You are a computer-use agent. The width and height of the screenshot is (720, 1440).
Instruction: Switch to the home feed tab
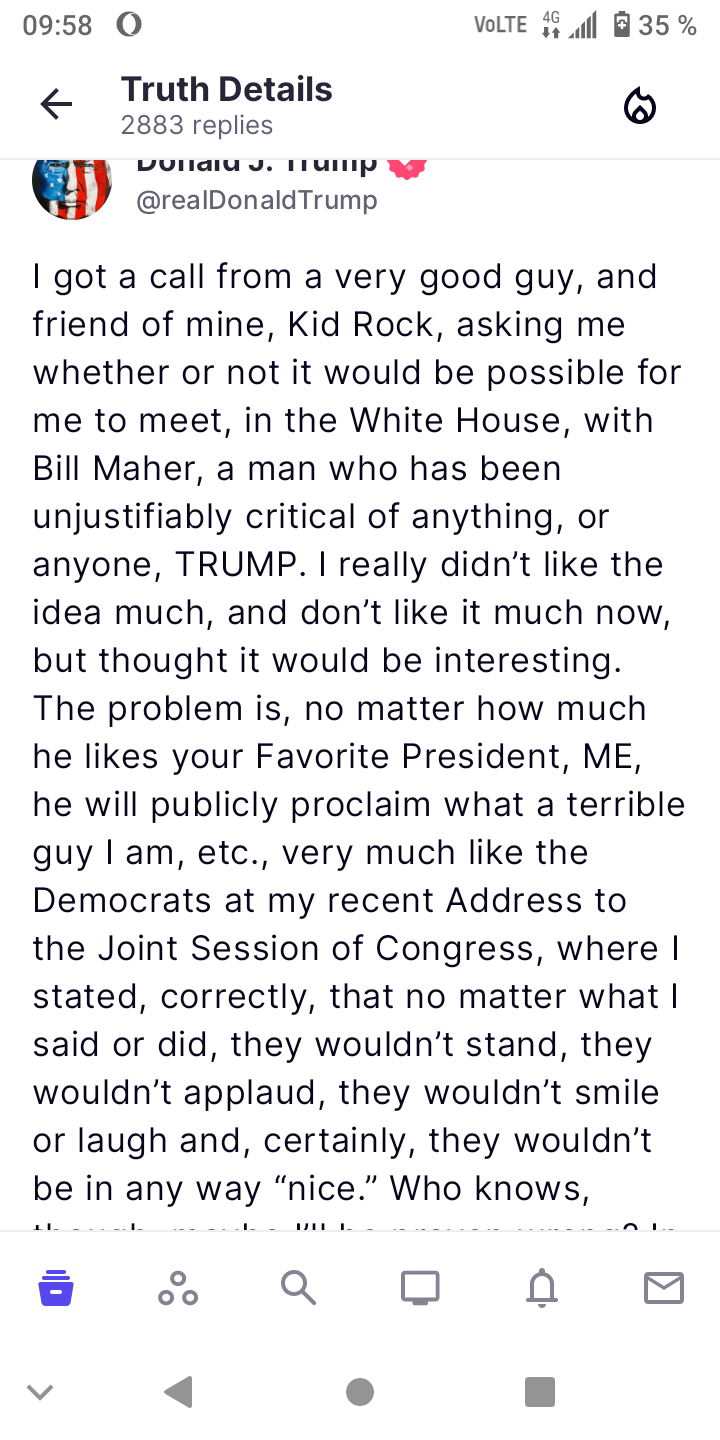coord(57,1287)
